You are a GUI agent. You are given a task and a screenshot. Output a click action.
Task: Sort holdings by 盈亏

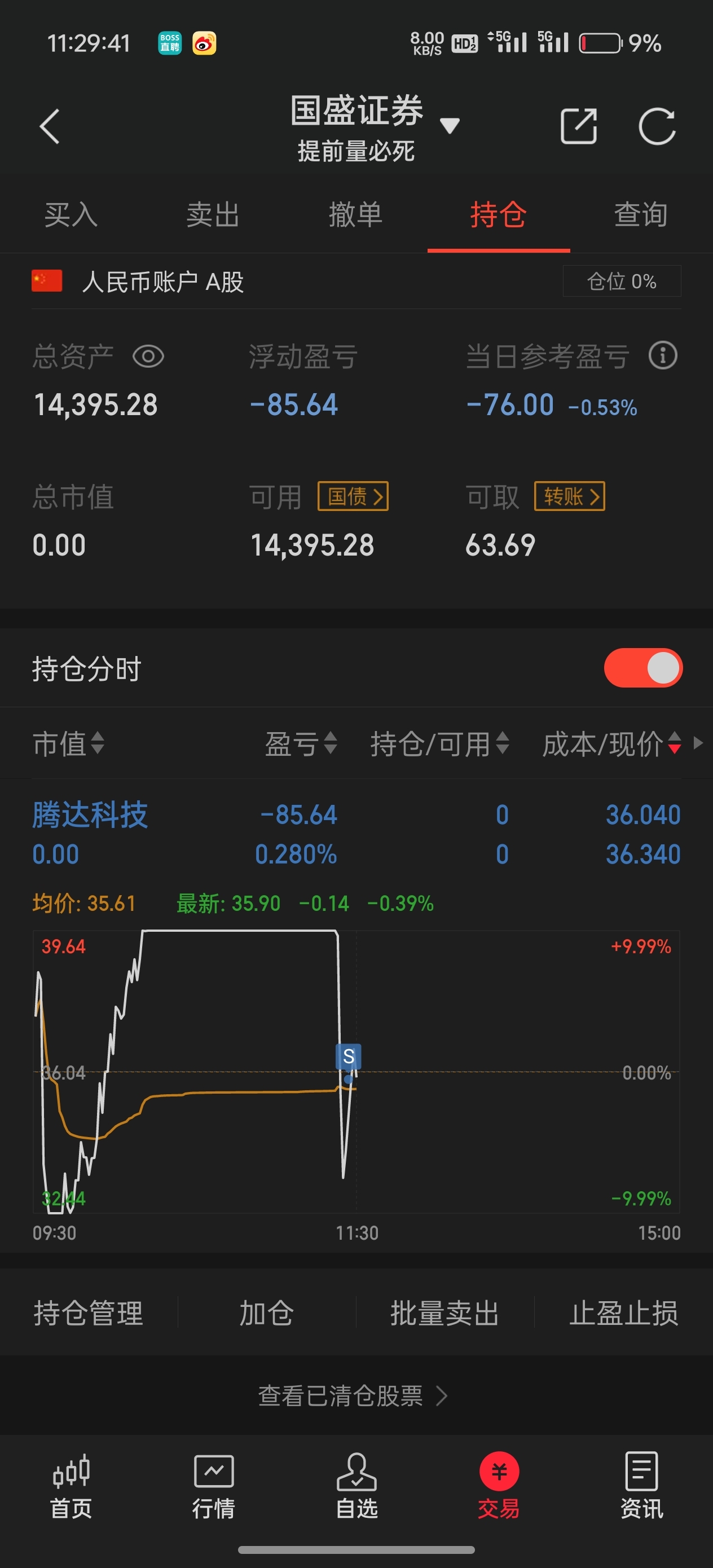pos(301,743)
